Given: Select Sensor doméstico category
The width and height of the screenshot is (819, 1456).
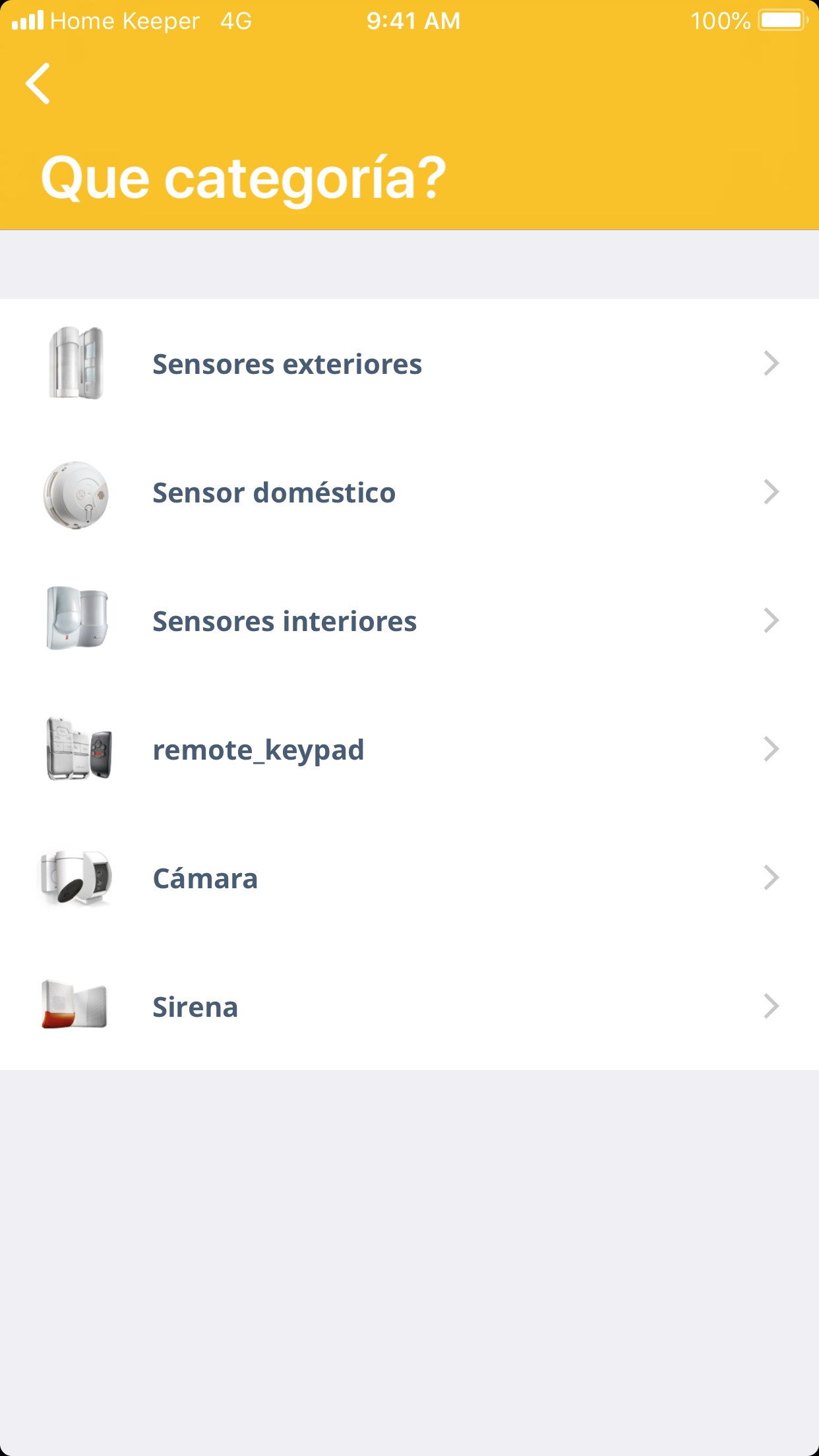Looking at the screenshot, I should [409, 493].
